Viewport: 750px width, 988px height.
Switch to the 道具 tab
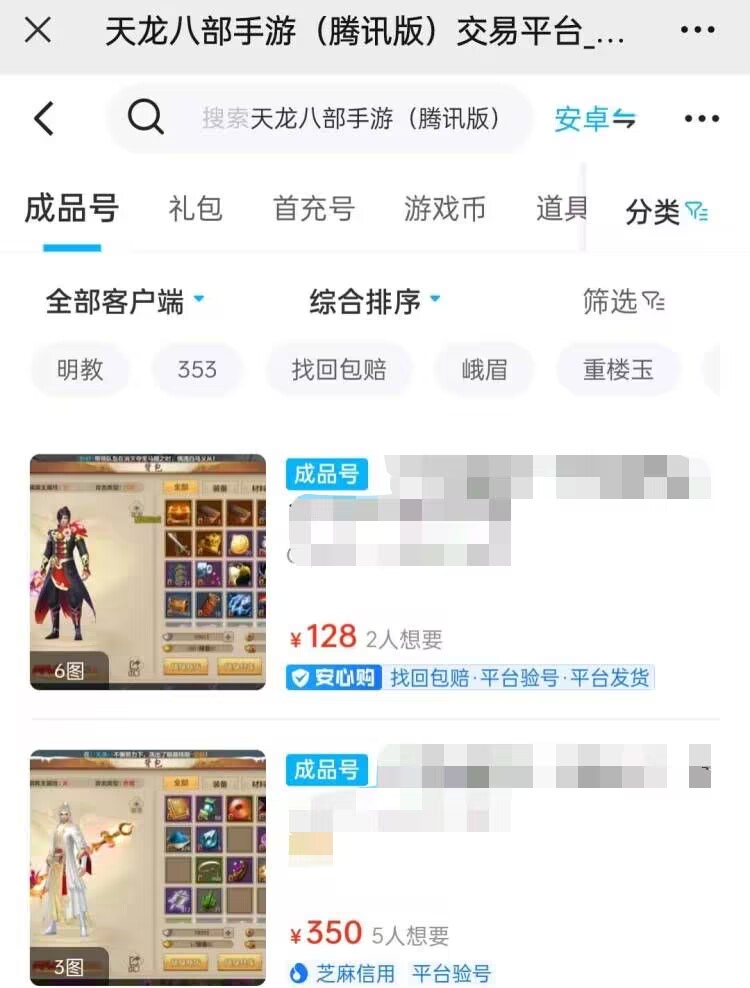coord(561,209)
